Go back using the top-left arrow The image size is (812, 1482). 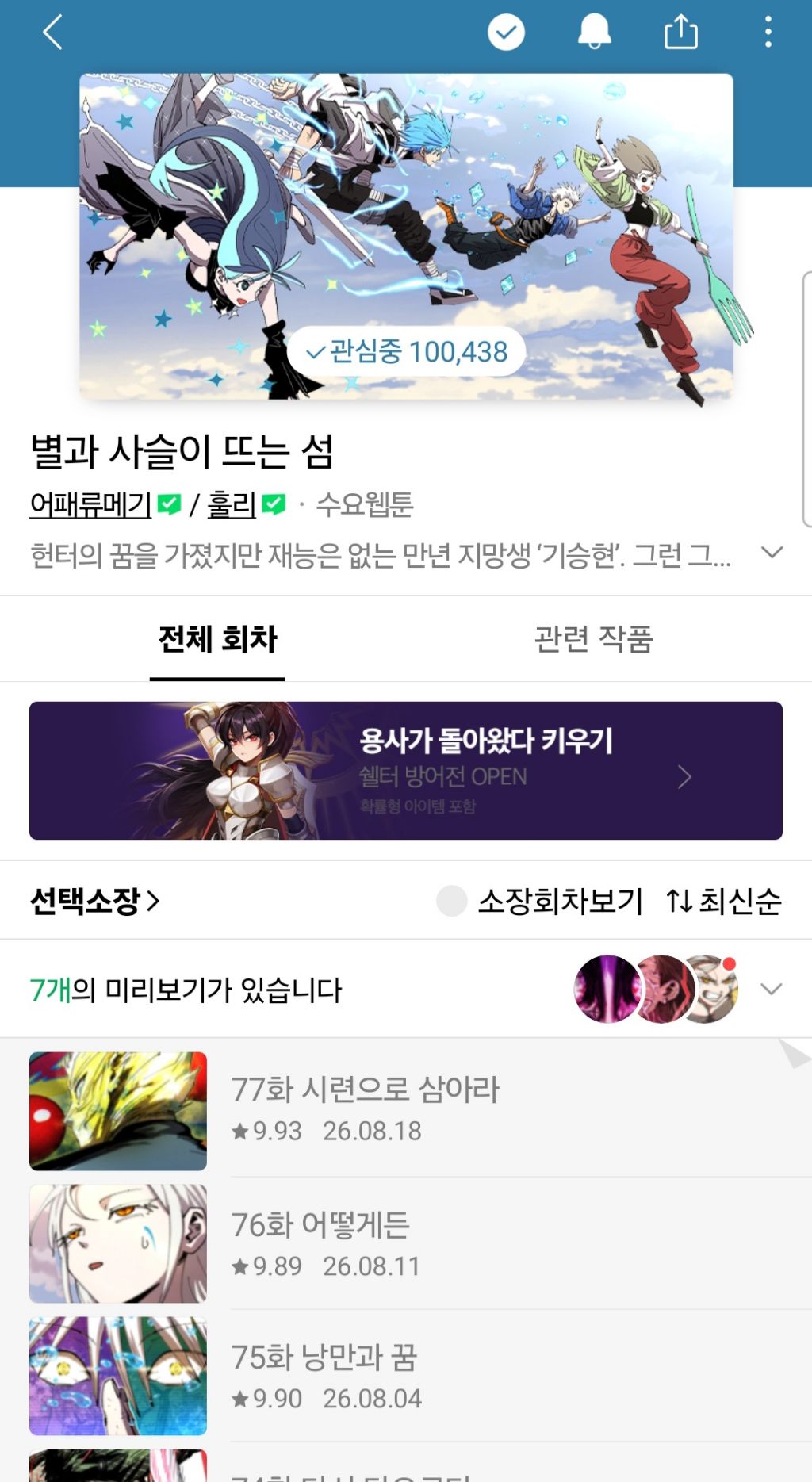pos(52,33)
